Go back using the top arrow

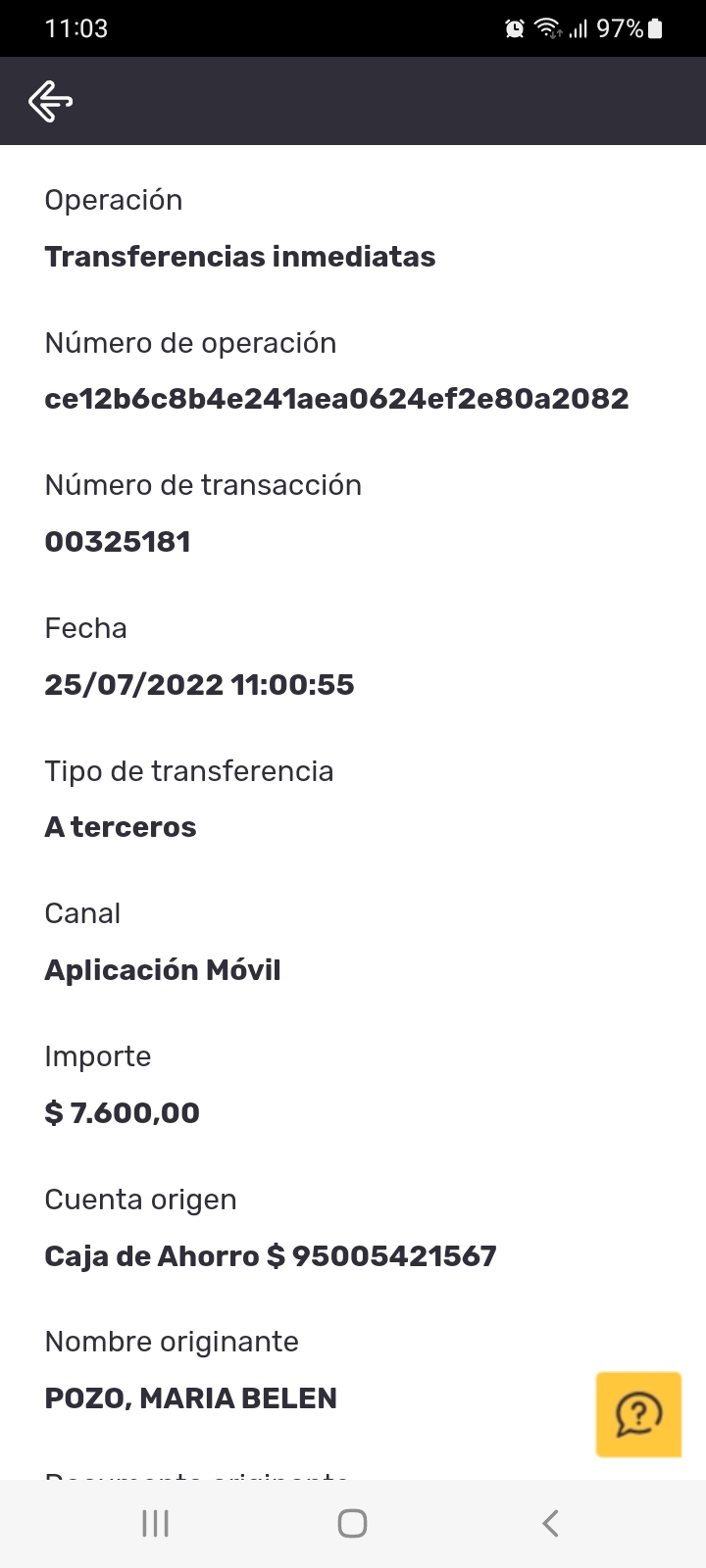pyautogui.click(x=51, y=101)
